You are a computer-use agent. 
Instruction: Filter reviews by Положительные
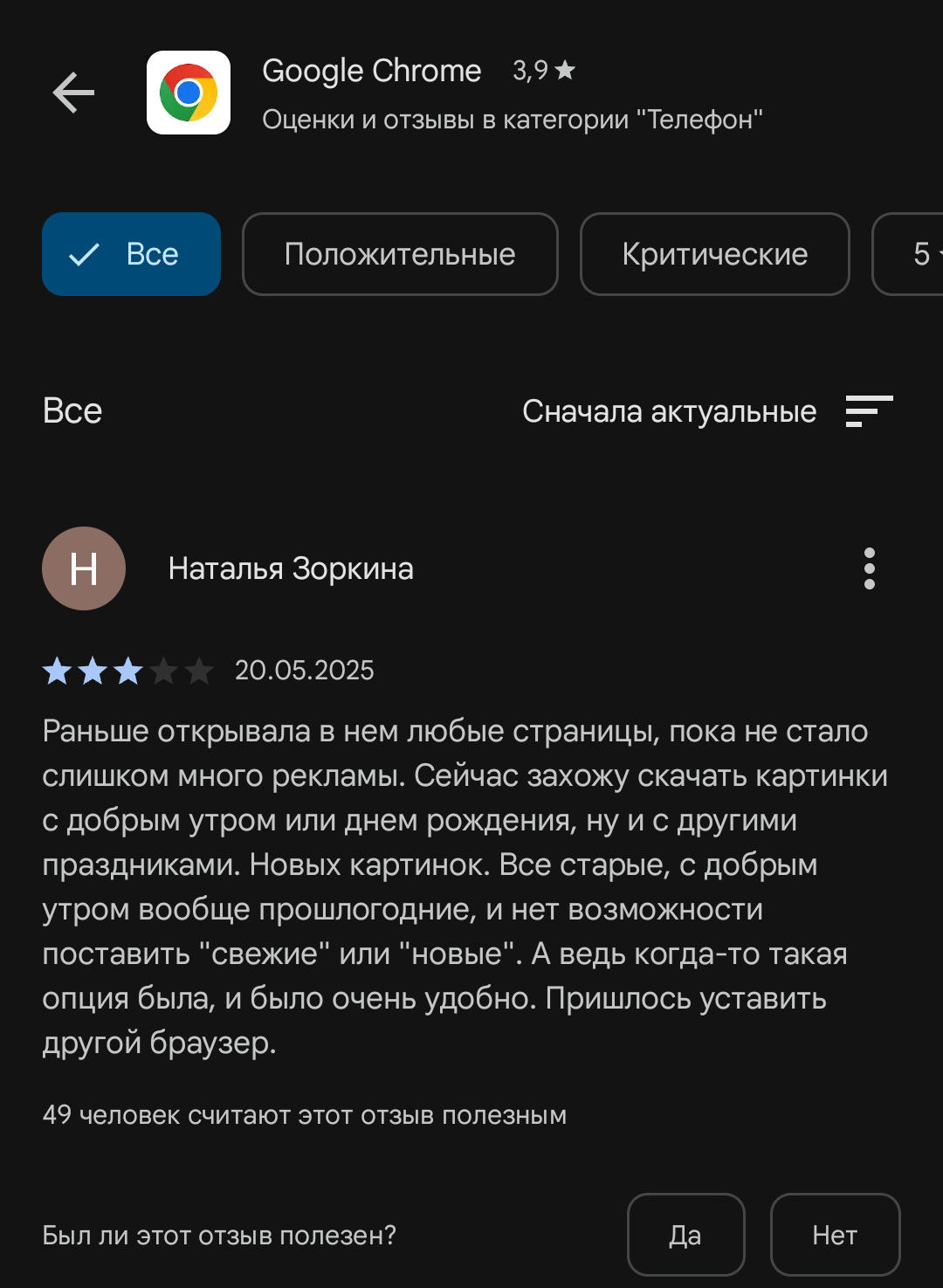point(400,254)
